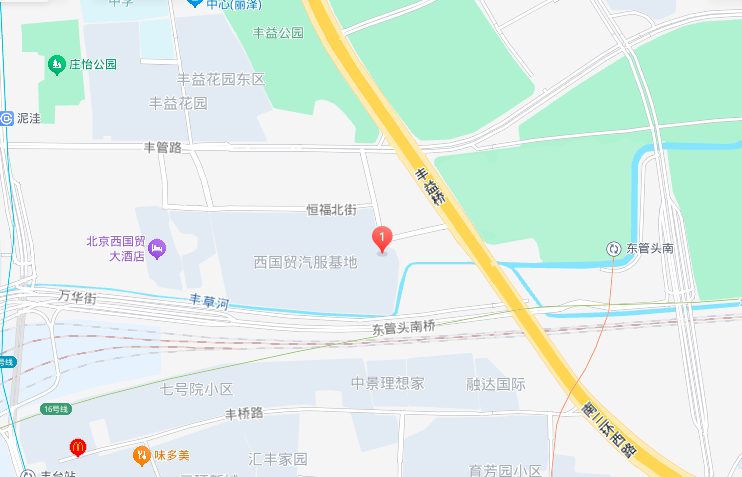Open the 东管头南 subway station icon

point(614,248)
